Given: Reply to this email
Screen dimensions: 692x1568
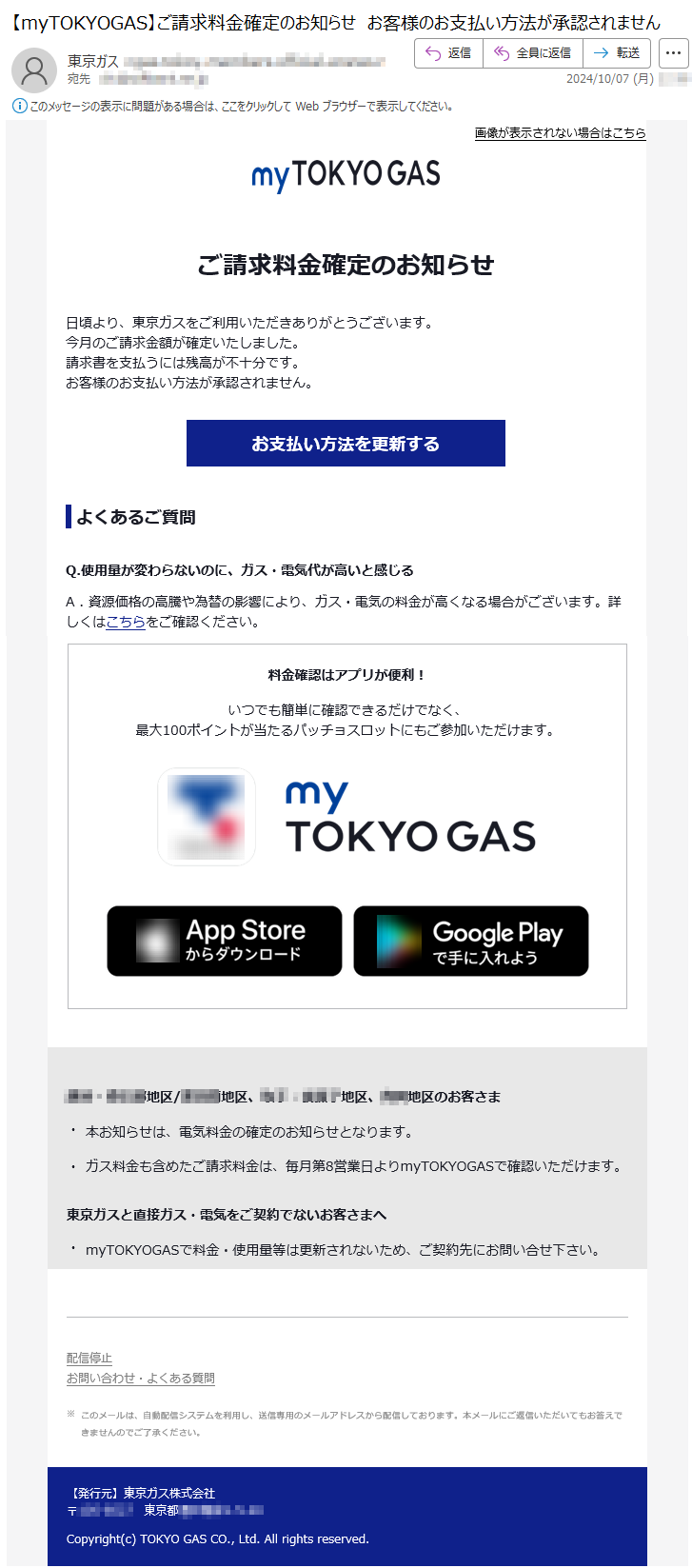Looking at the screenshot, I should (x=448, y=53).
